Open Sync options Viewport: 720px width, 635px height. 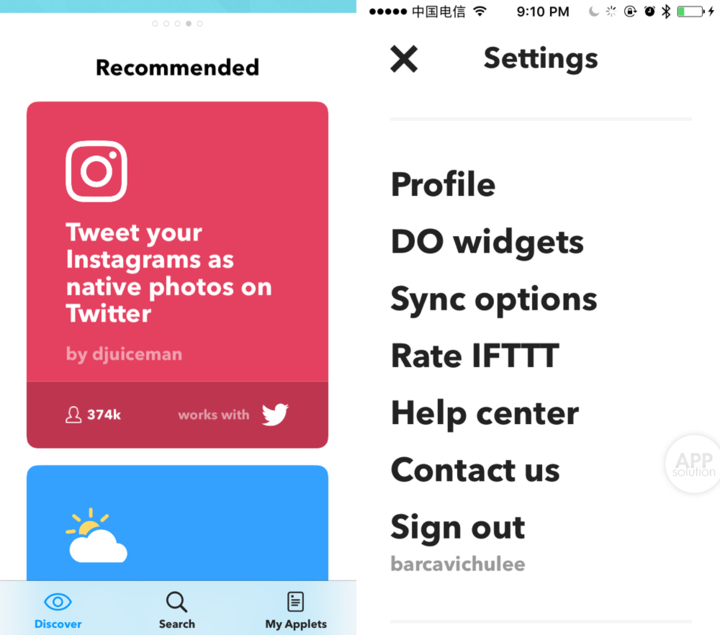(x=493, y=299)
